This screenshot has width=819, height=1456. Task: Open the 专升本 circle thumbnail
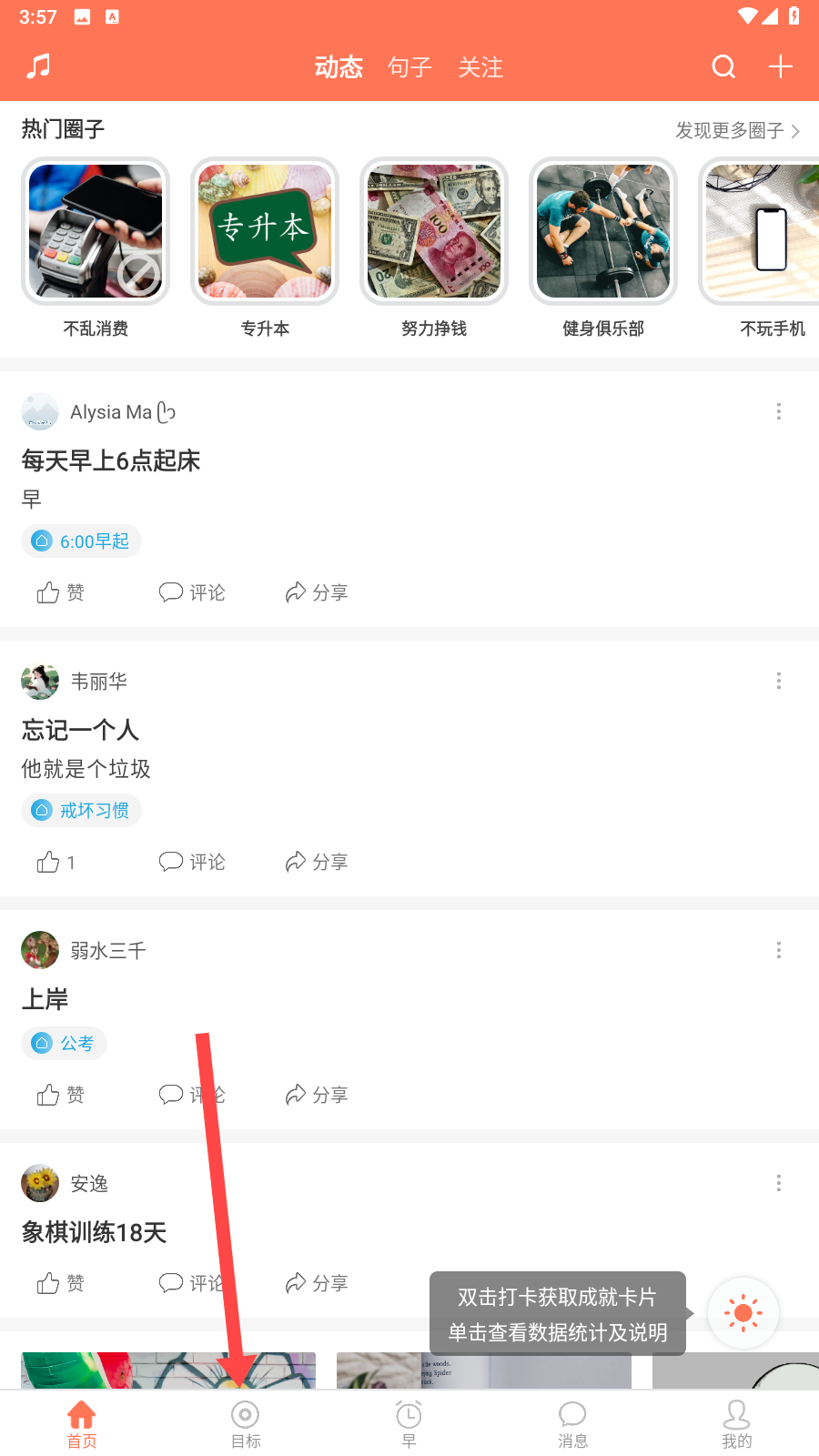(264, 231)
